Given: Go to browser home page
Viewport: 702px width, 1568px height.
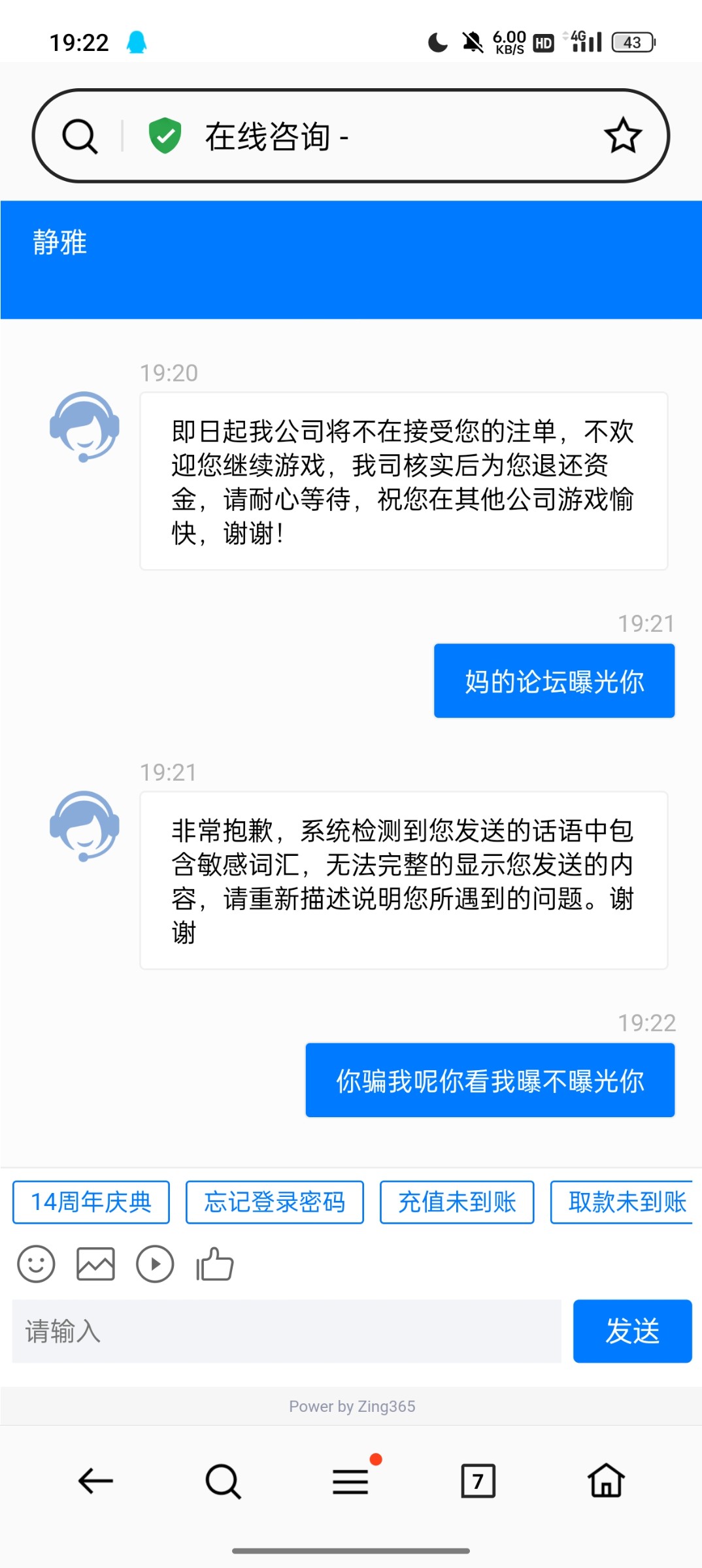Looking at the screenshot, I should click(605, 1481).
